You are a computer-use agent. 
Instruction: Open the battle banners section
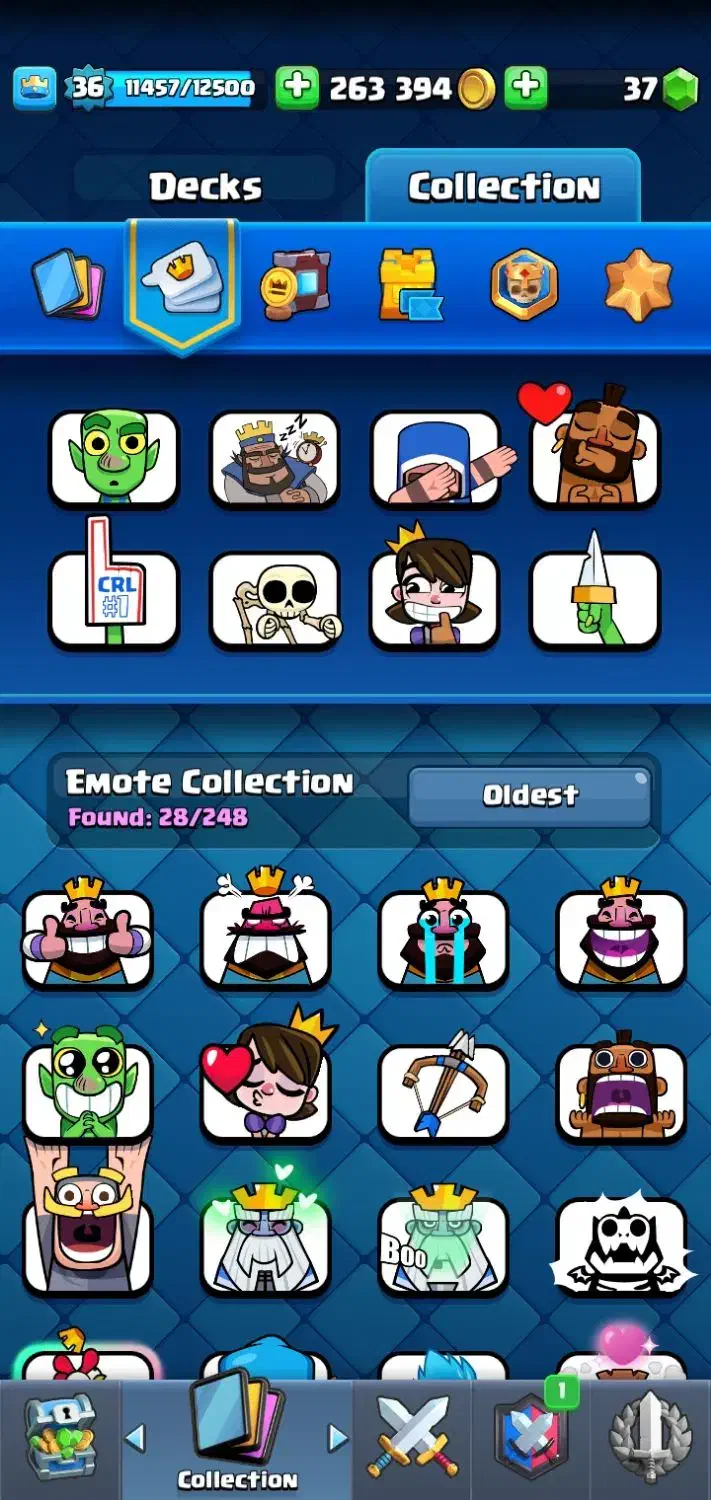pyautogui.click(x=295, y=285)
